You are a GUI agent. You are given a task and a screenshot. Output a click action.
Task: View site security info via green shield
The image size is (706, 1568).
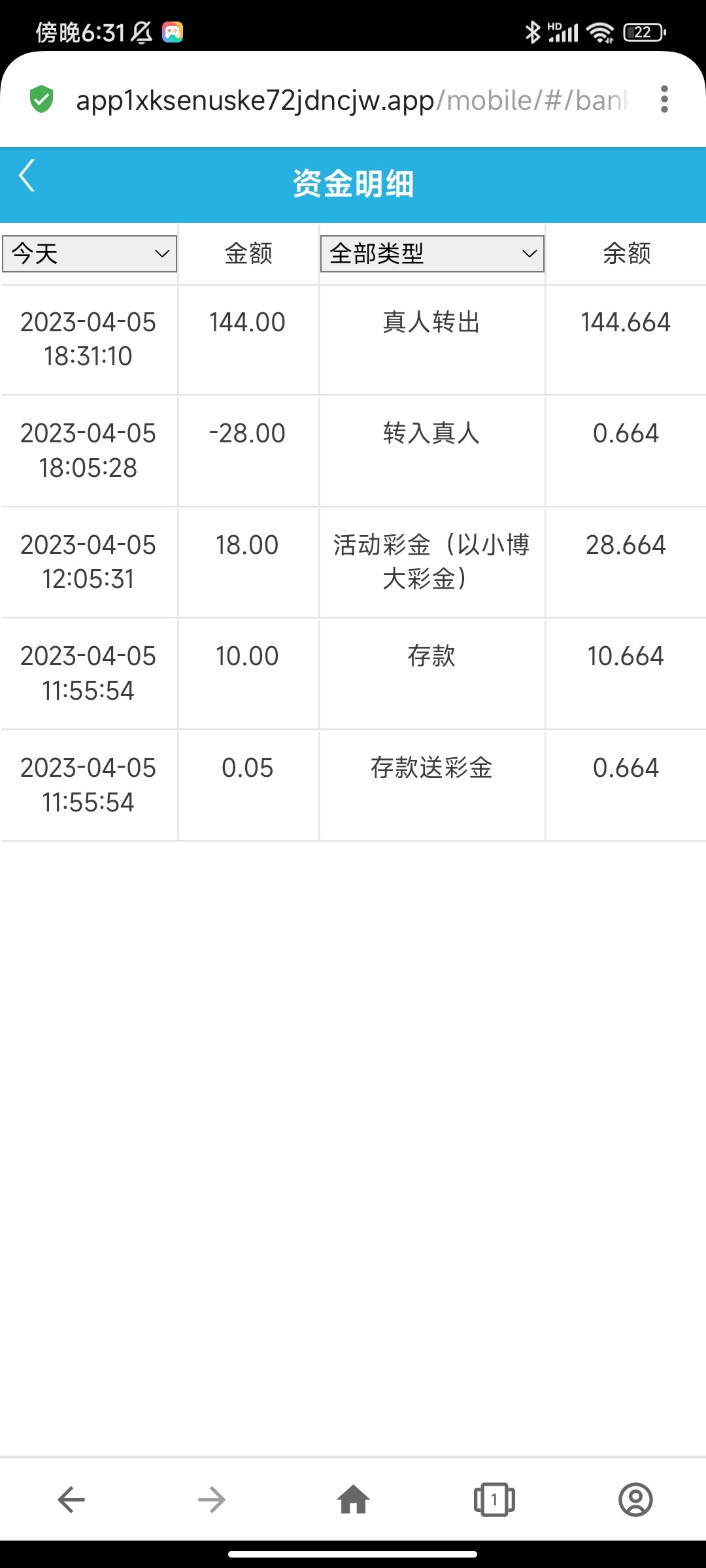coord(42,99)
